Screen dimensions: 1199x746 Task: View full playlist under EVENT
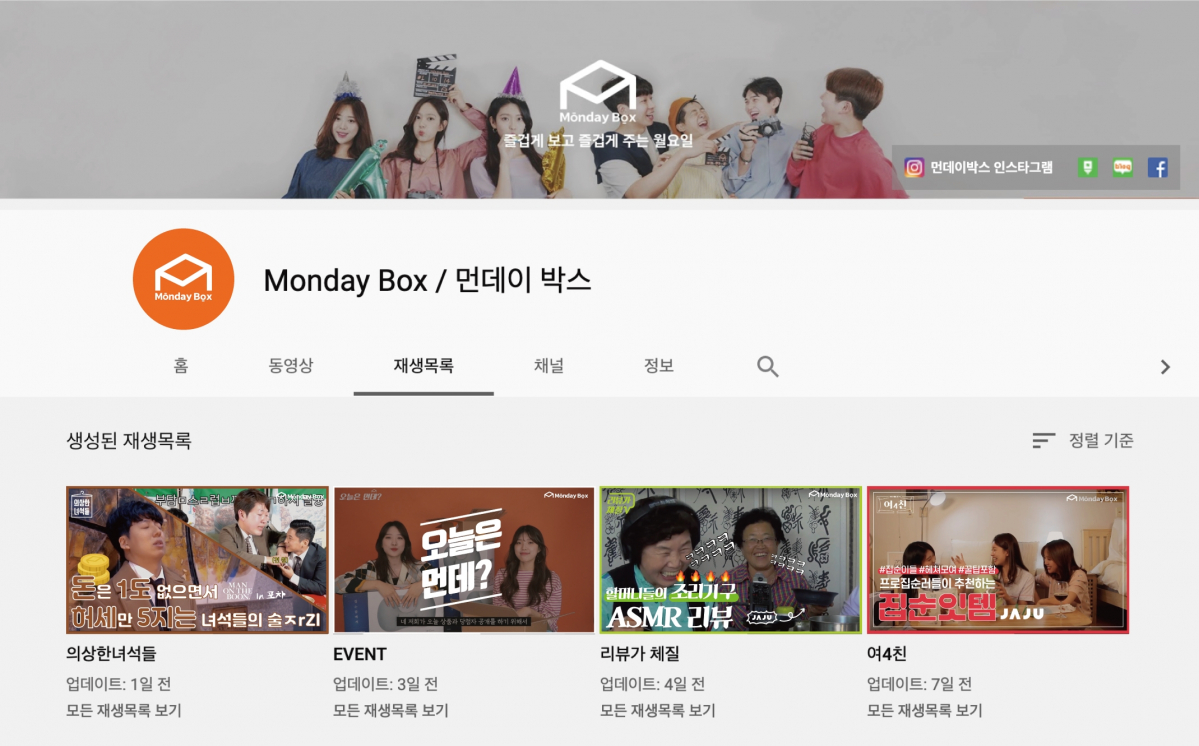click(390, 711)
